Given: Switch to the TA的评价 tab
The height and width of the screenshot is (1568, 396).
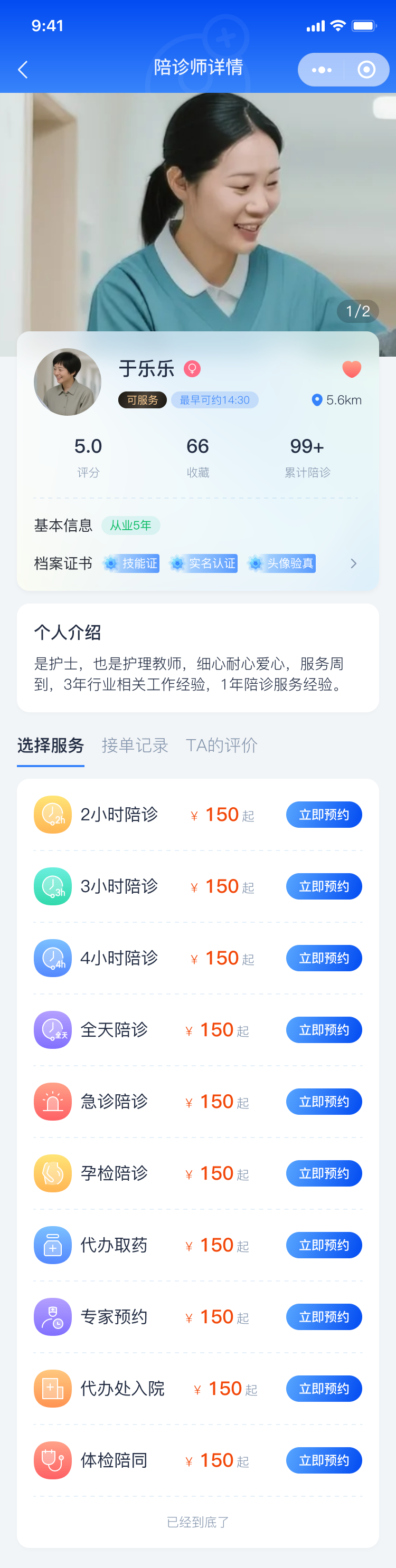Looking at the screenshot, I should [221, 745].
